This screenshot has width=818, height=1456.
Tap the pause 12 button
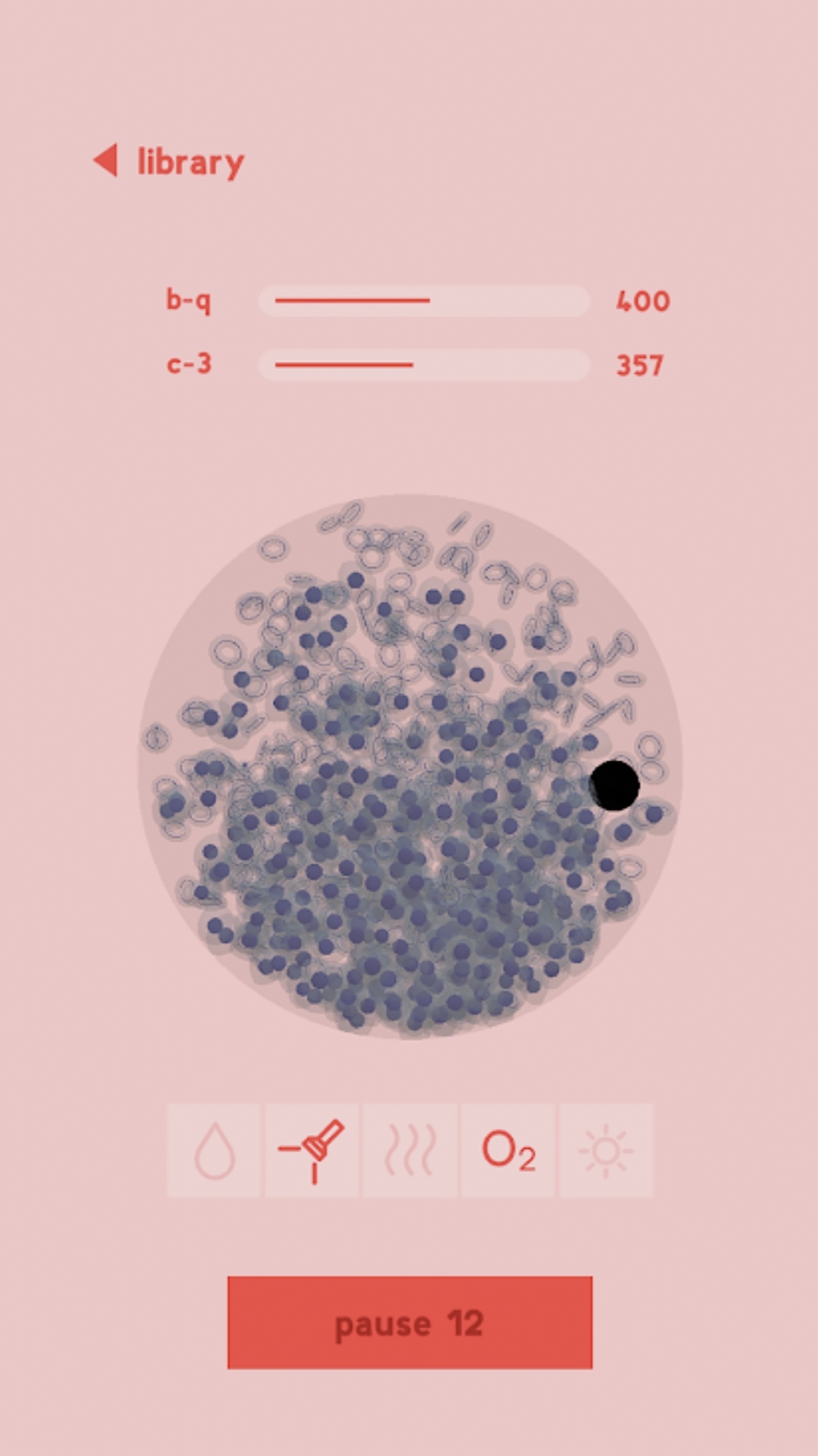click(410, 1322)
